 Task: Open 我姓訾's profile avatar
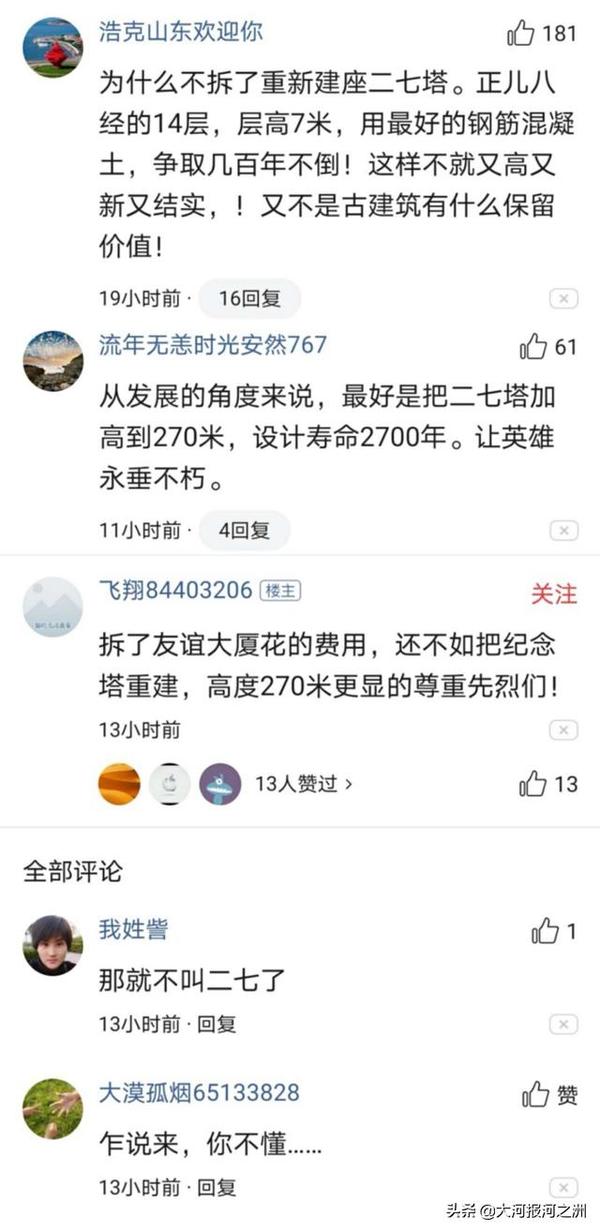coord(52,944)
